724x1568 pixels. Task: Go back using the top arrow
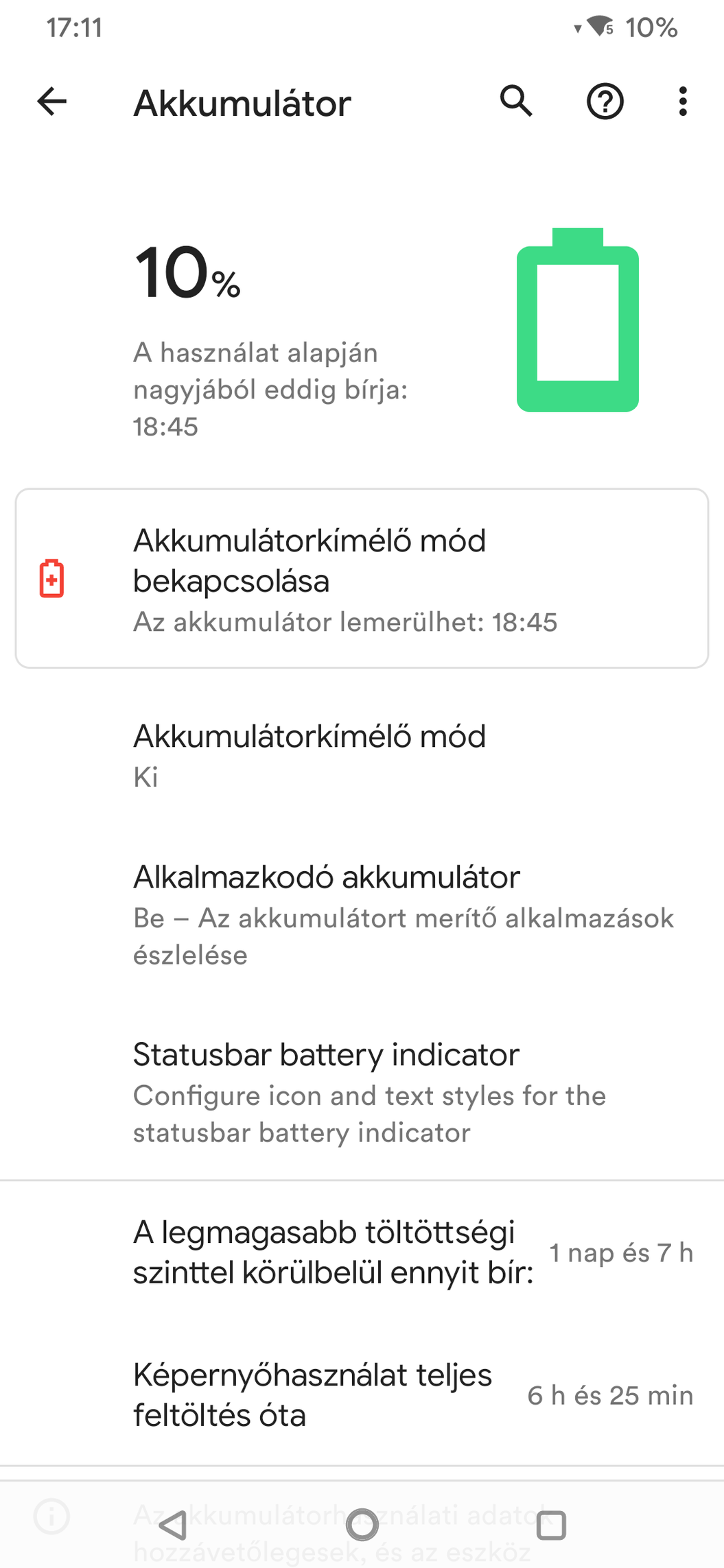[52, 102]
